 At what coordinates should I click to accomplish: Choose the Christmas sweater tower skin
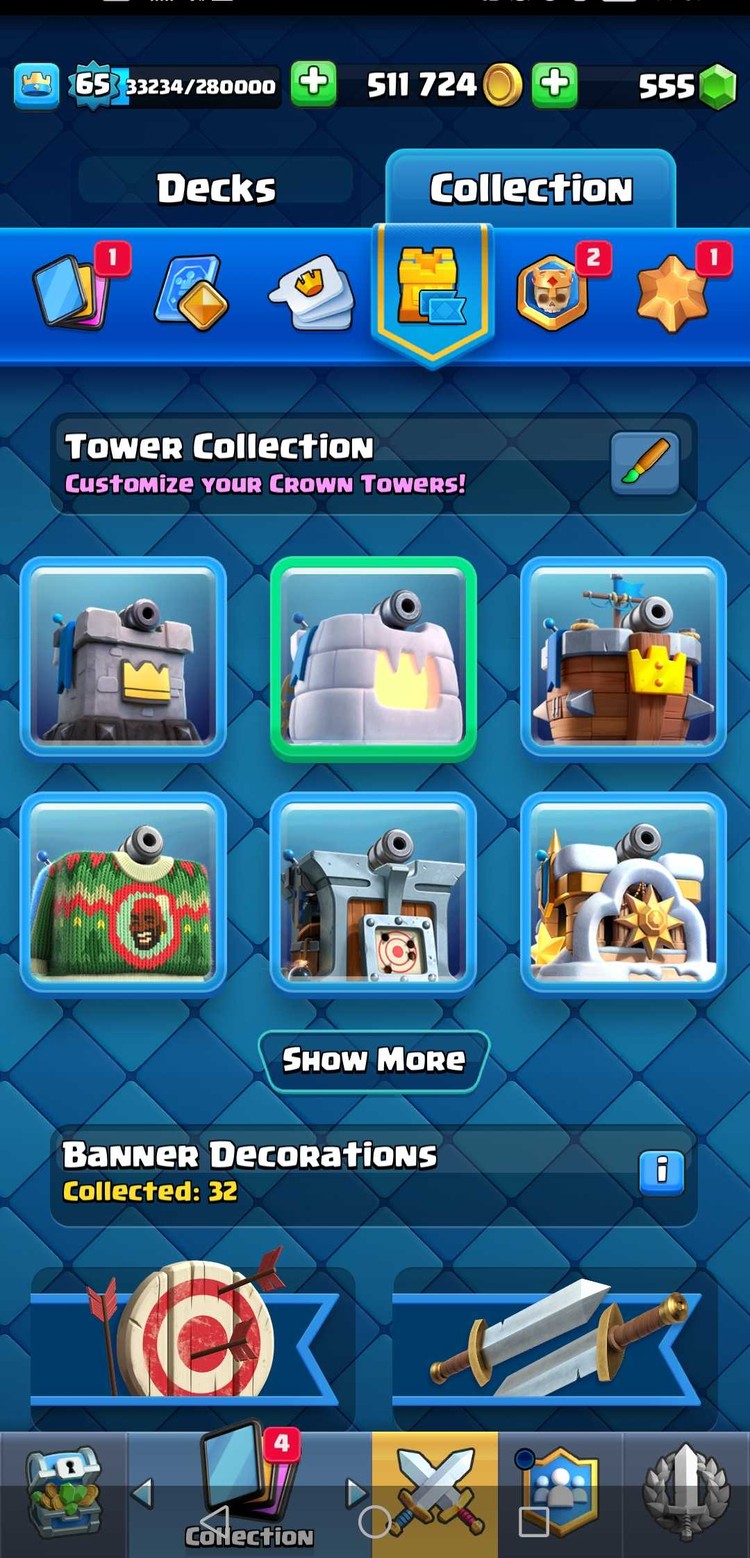pyautogui.click(x=124, y=893)
